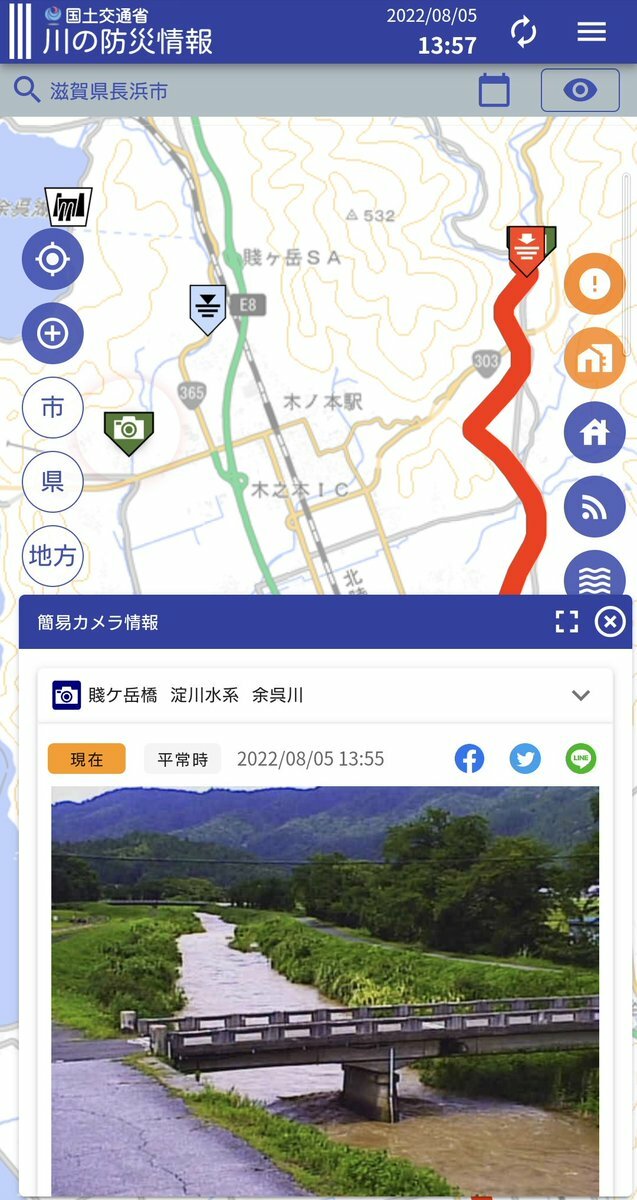
Task: Select the 地方 region level button
Action: coord(52,556)
